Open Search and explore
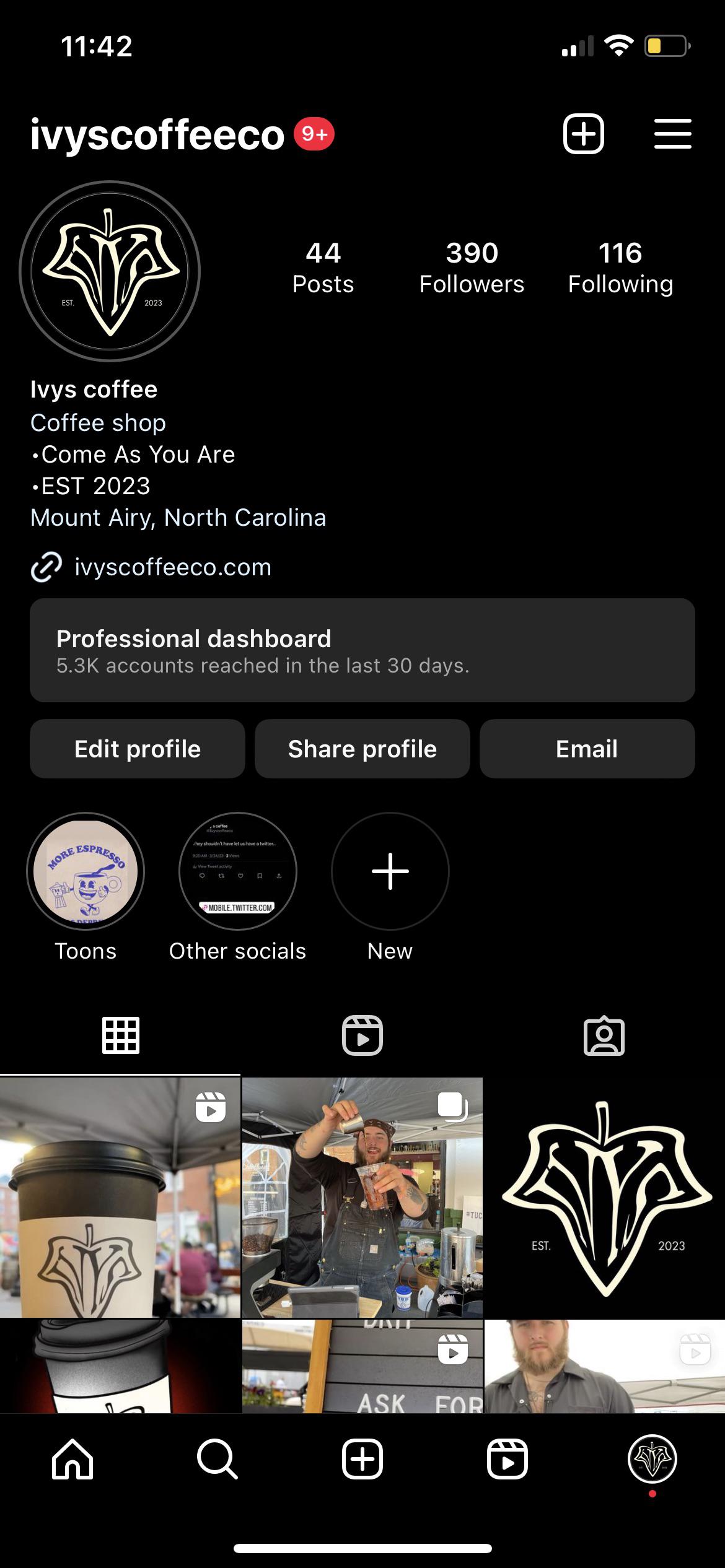This screenshot has width=725, height=1568. pos(217,1459)
